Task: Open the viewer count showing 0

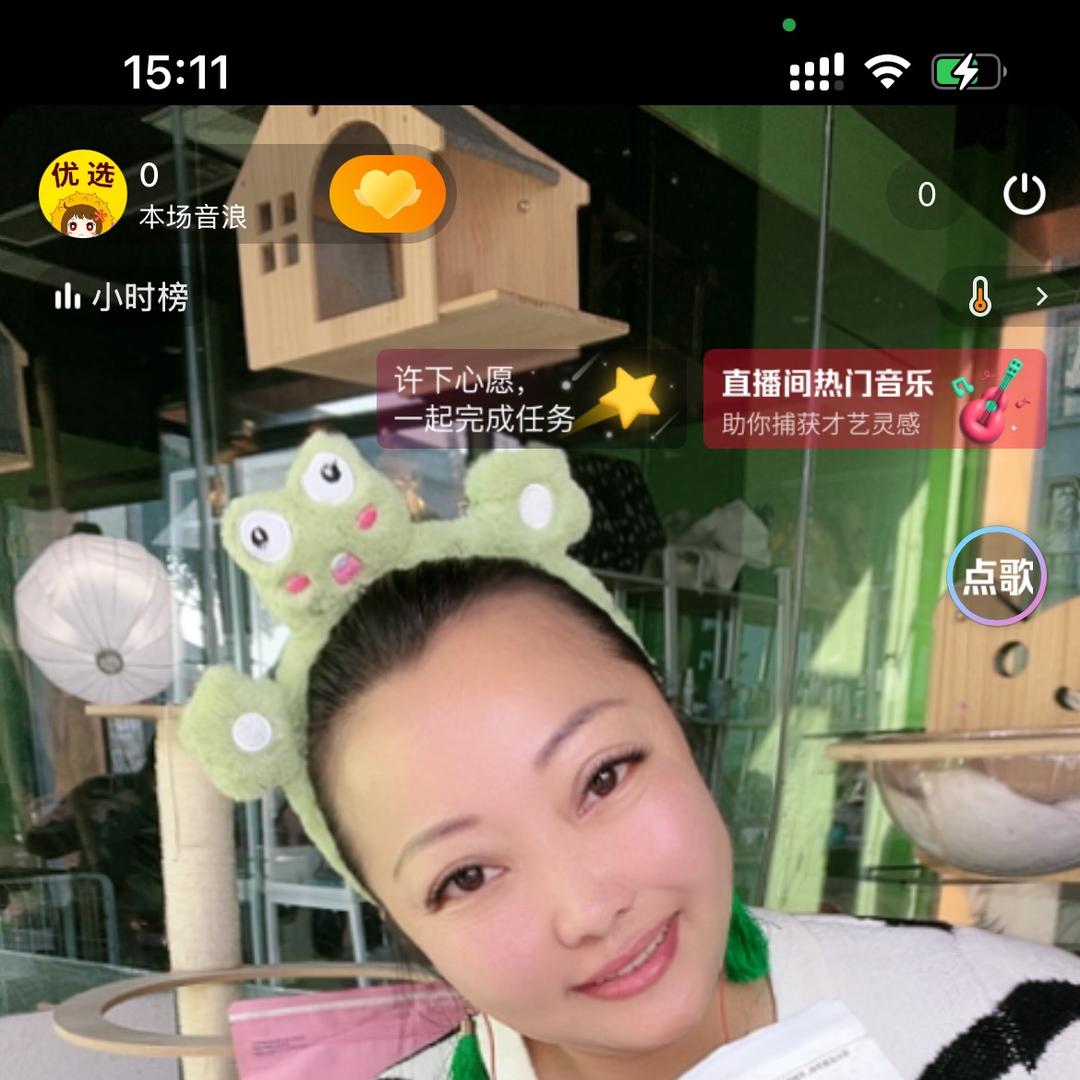Action: [926, 195]
